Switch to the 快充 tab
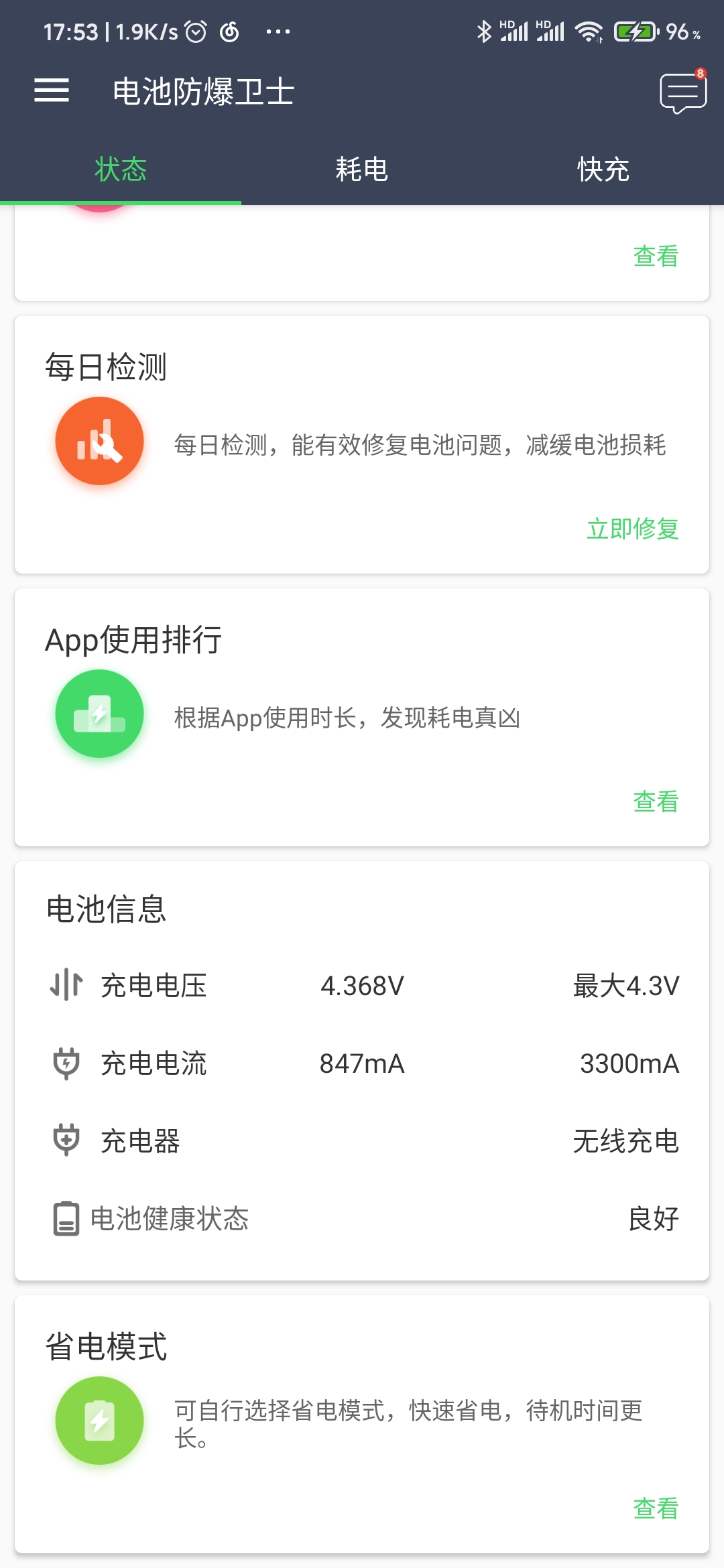 tap(603, 170)
